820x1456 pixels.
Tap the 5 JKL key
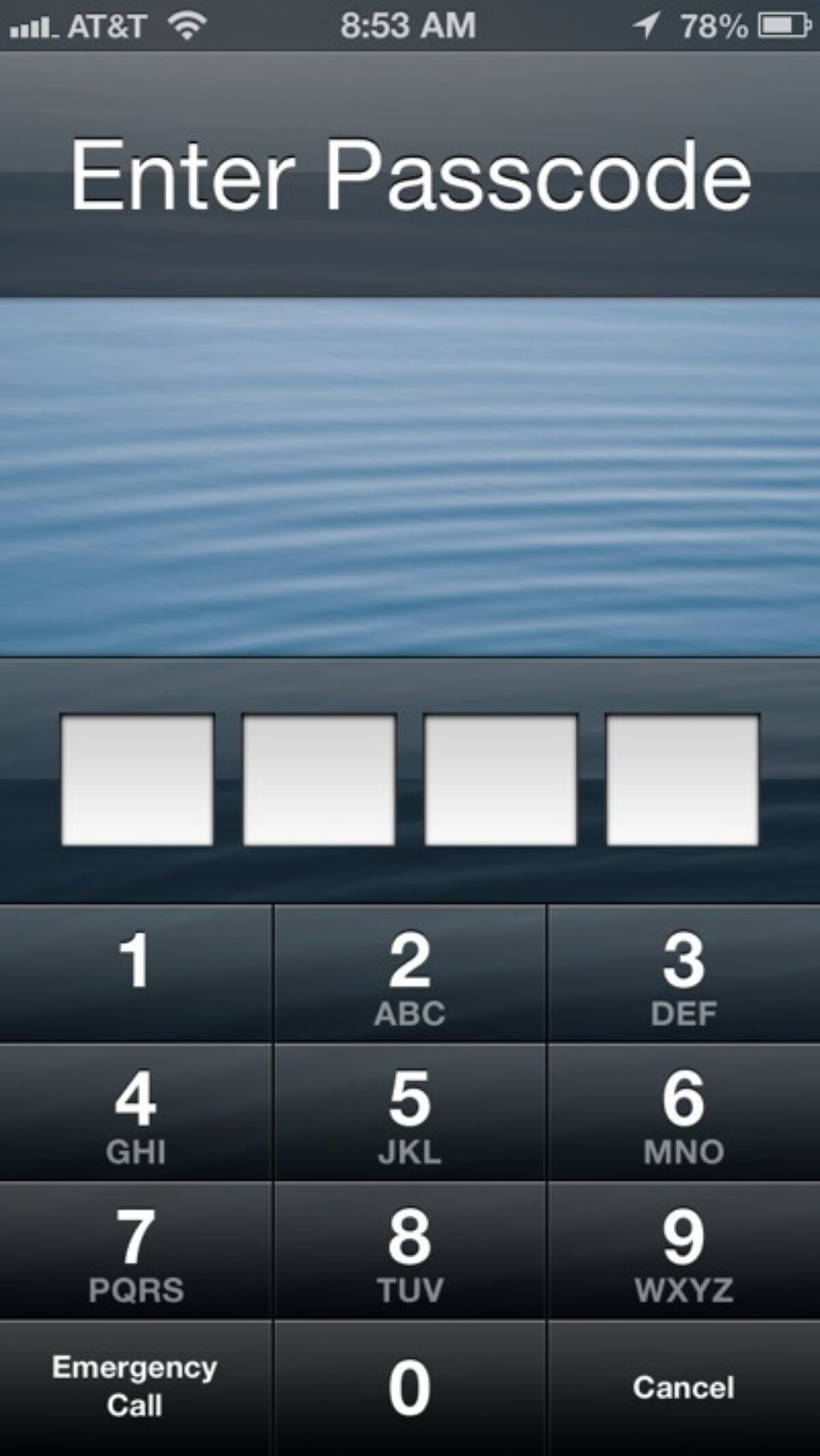(409, 1113)
